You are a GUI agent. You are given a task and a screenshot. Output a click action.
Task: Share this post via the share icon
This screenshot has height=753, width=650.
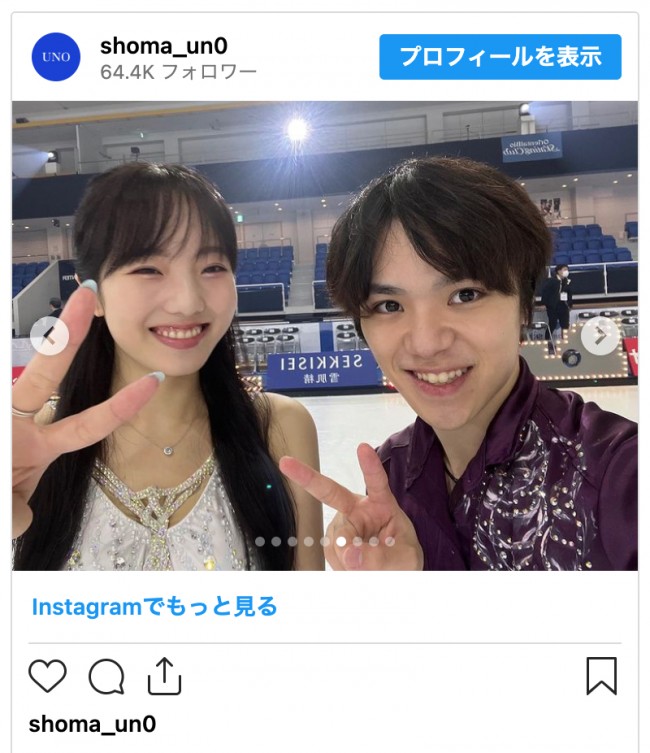(164, 677)
